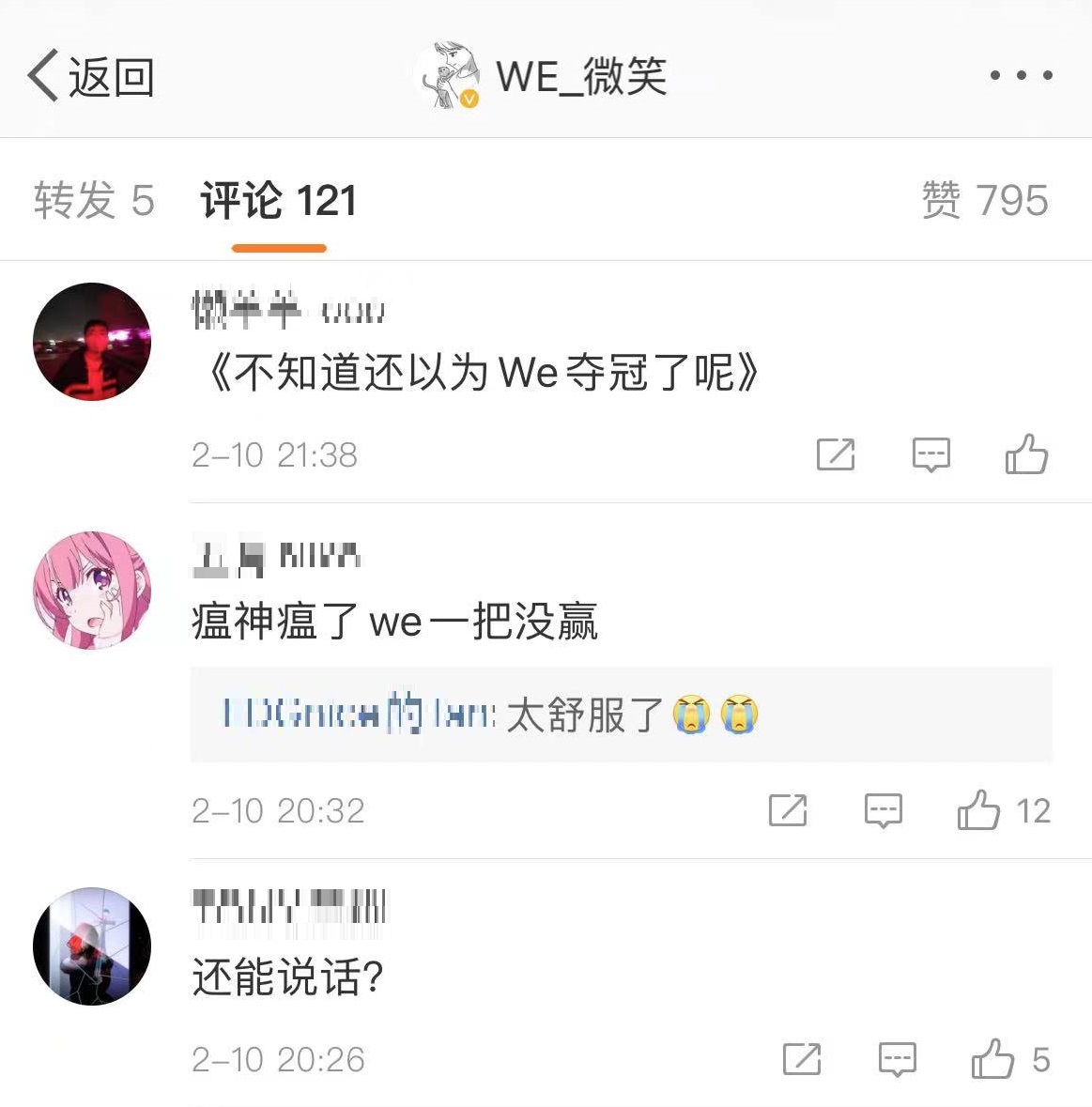Viewport: 1092px width, 1107px height.
Task: Like the comment 《不知道还以为We夺冠了呢》
Action: point(1026,454)
